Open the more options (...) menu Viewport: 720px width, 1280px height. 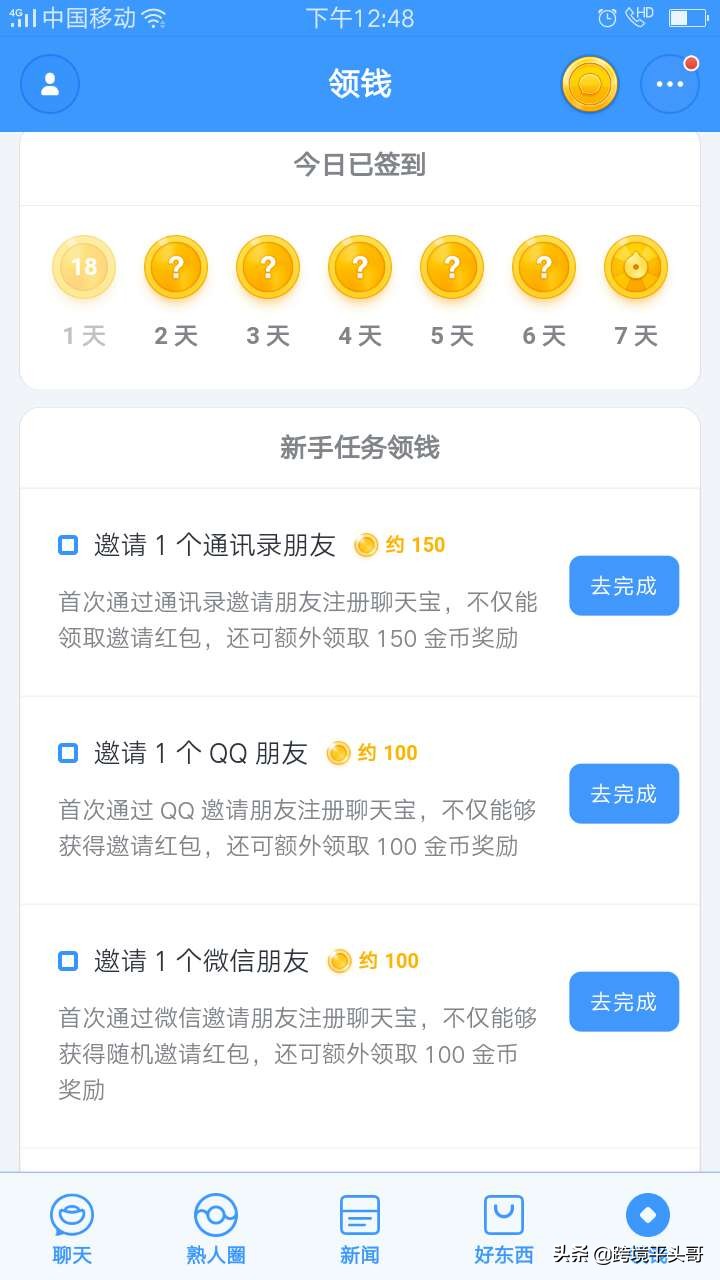[669, 84]
